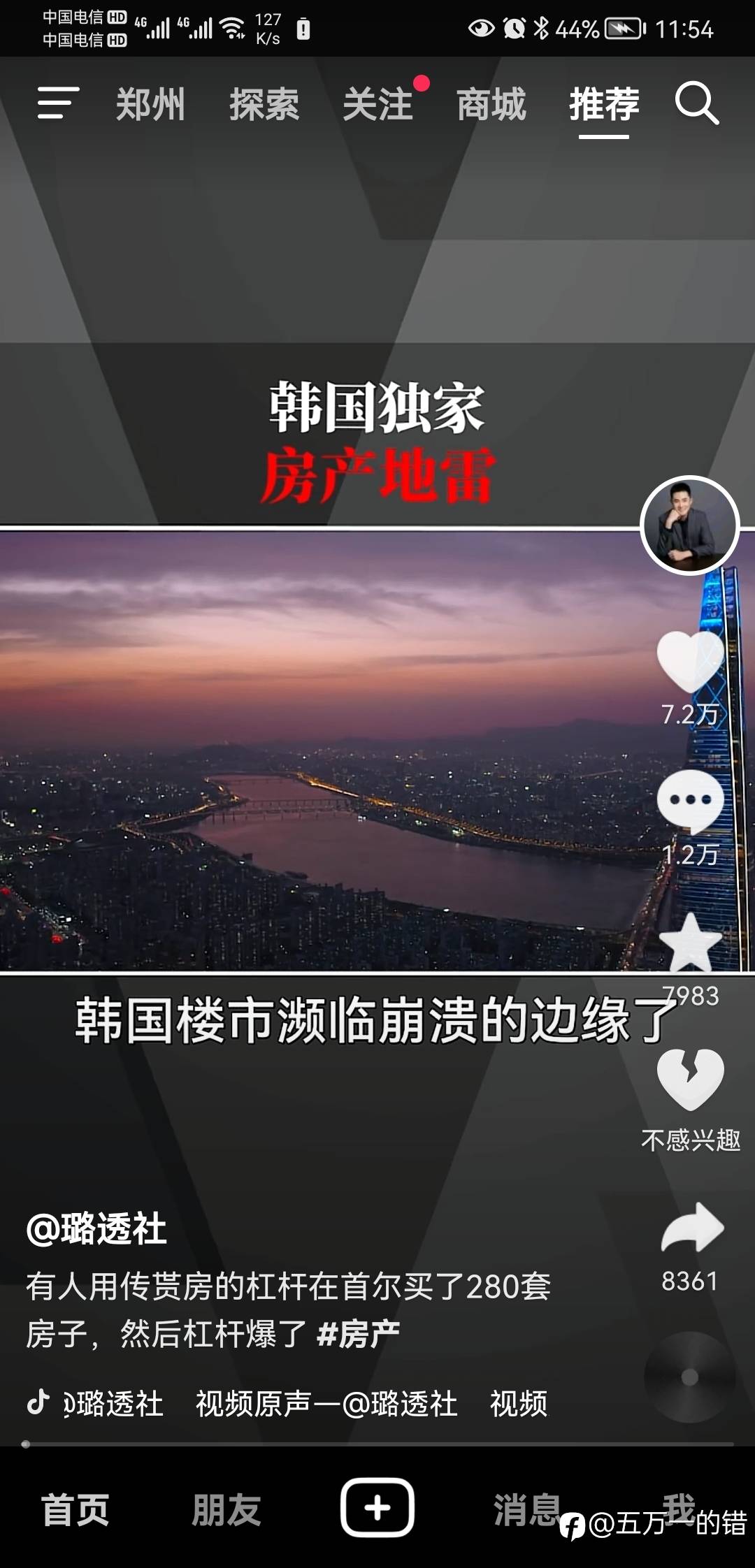Like this video with the heart
755x1568 pixels.
(x=690, y=662)
